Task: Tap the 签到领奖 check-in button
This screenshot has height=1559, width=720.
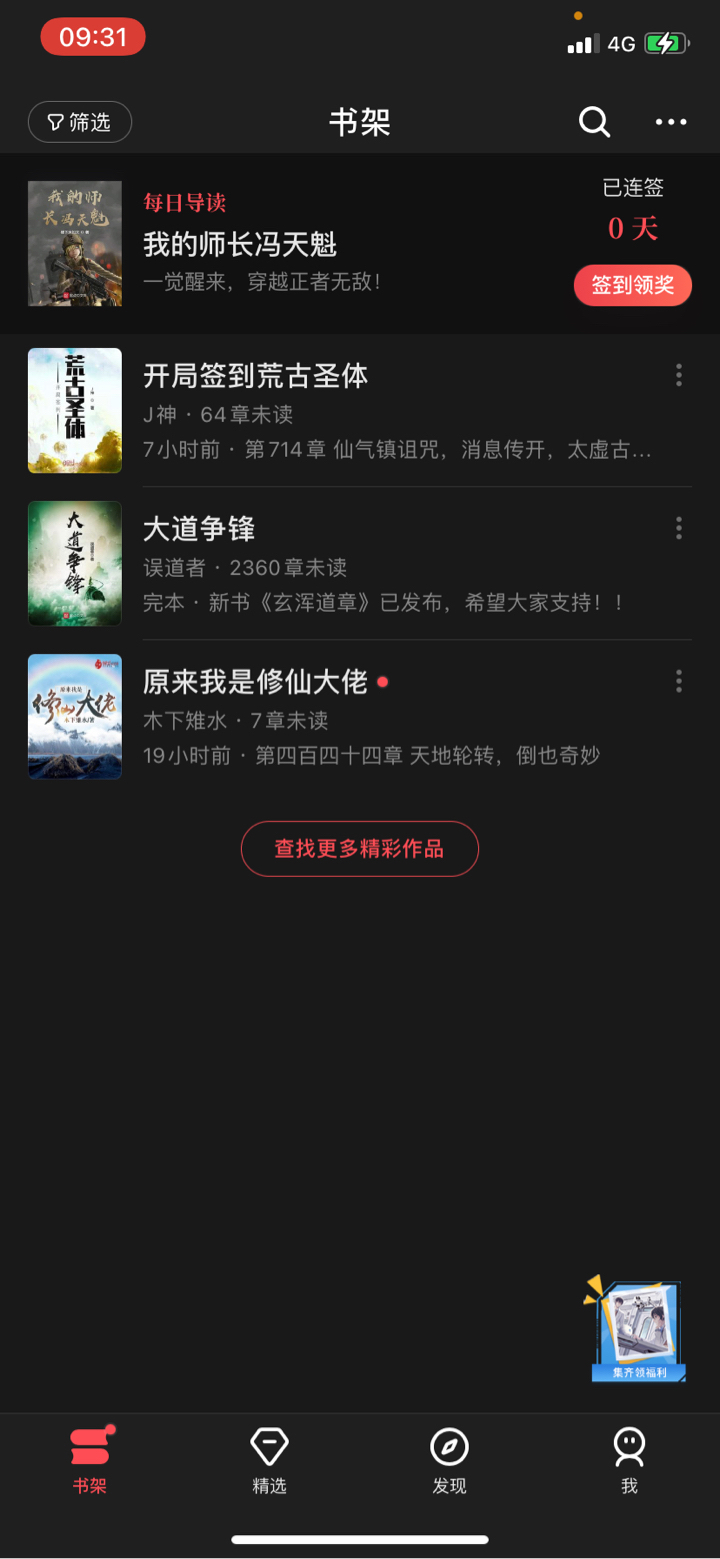Action: (632, 285)
